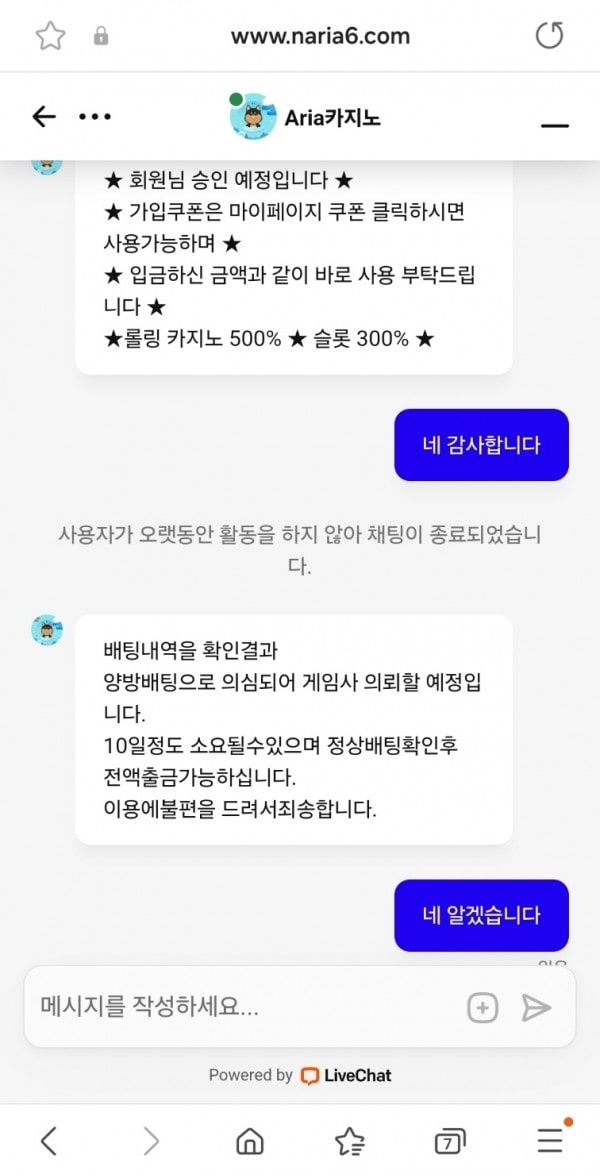The image size is (600, 1174).
Task: Go back from the Aria카지노 chat
Action: [x=44, y=117]
